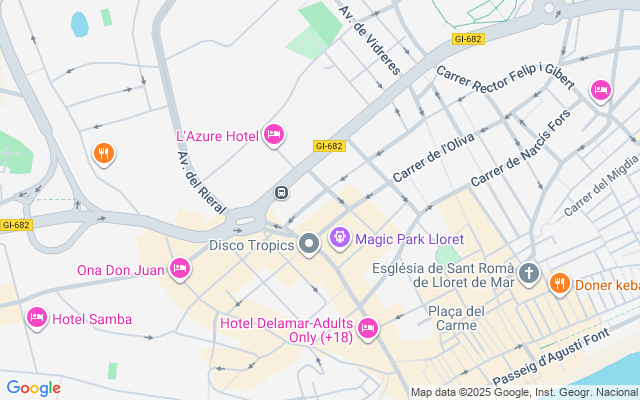
Task: Open Hotel Delamar-Adults Only marker
Action: 368,329
